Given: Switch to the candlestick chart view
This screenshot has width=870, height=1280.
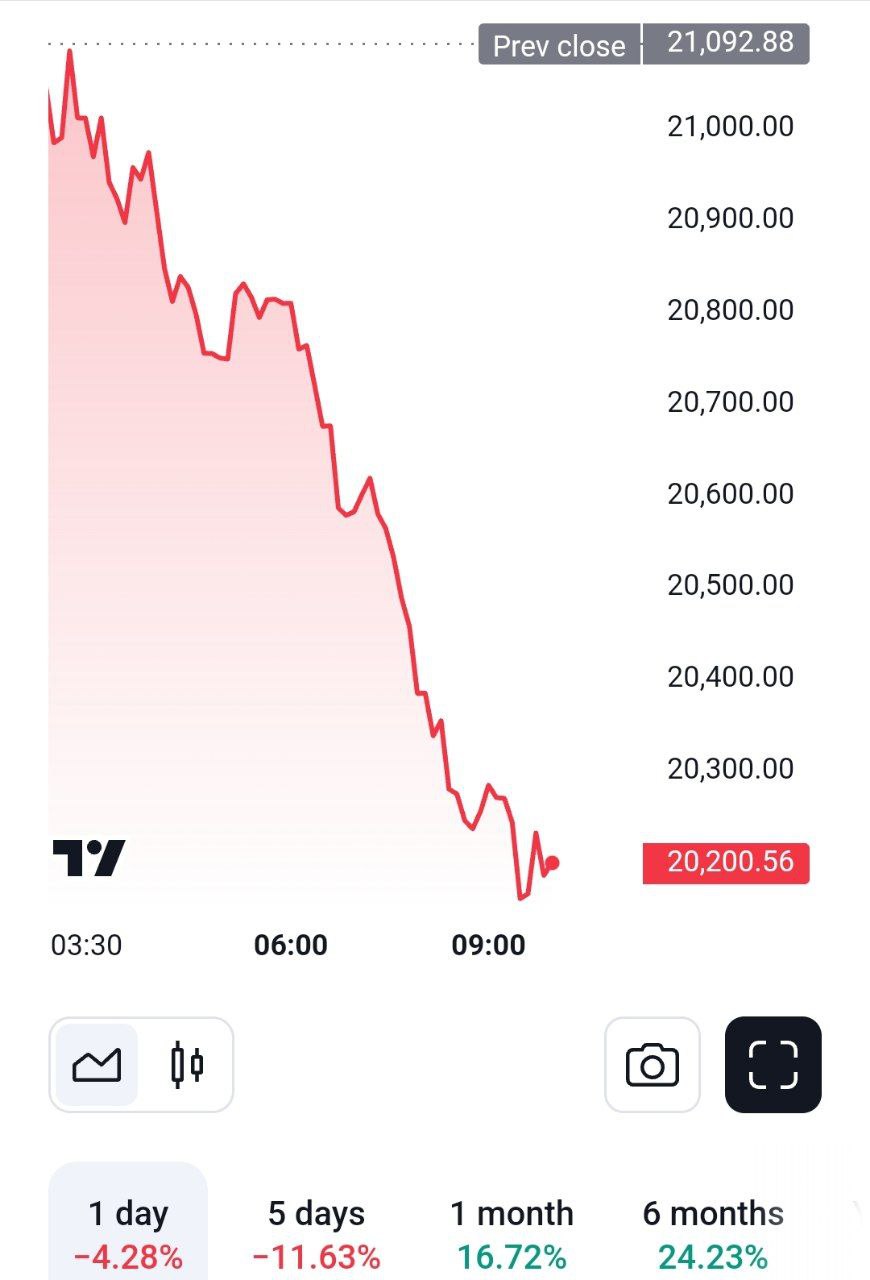Looking at the screenshot, I should click(187, 1065).
